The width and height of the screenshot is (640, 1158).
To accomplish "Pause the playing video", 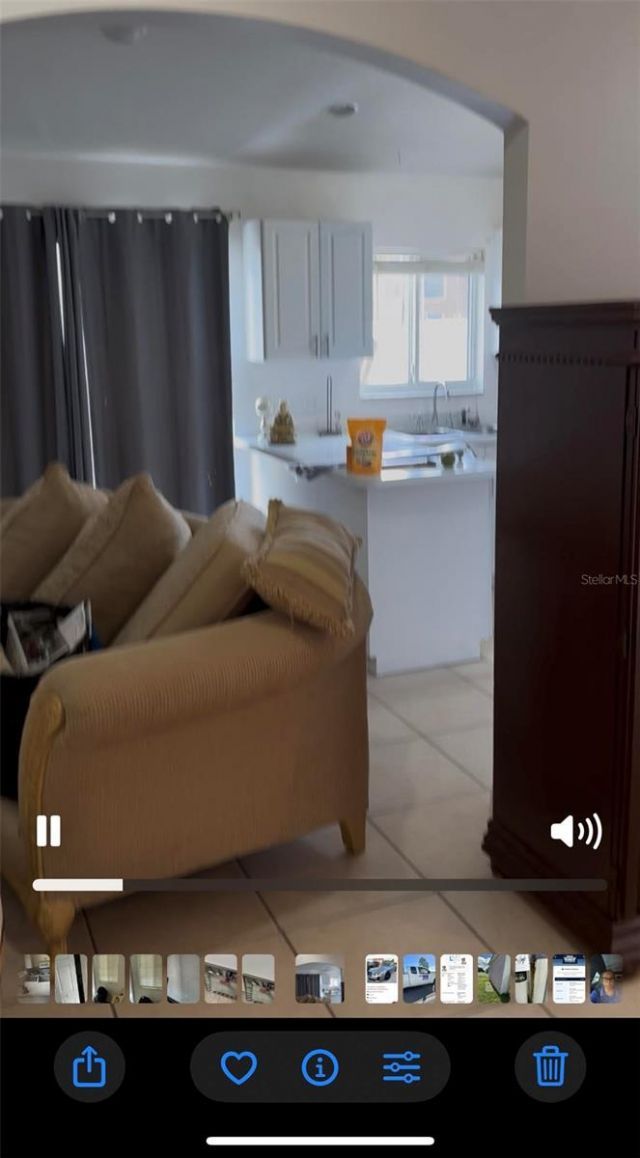I will click(48, 831).
